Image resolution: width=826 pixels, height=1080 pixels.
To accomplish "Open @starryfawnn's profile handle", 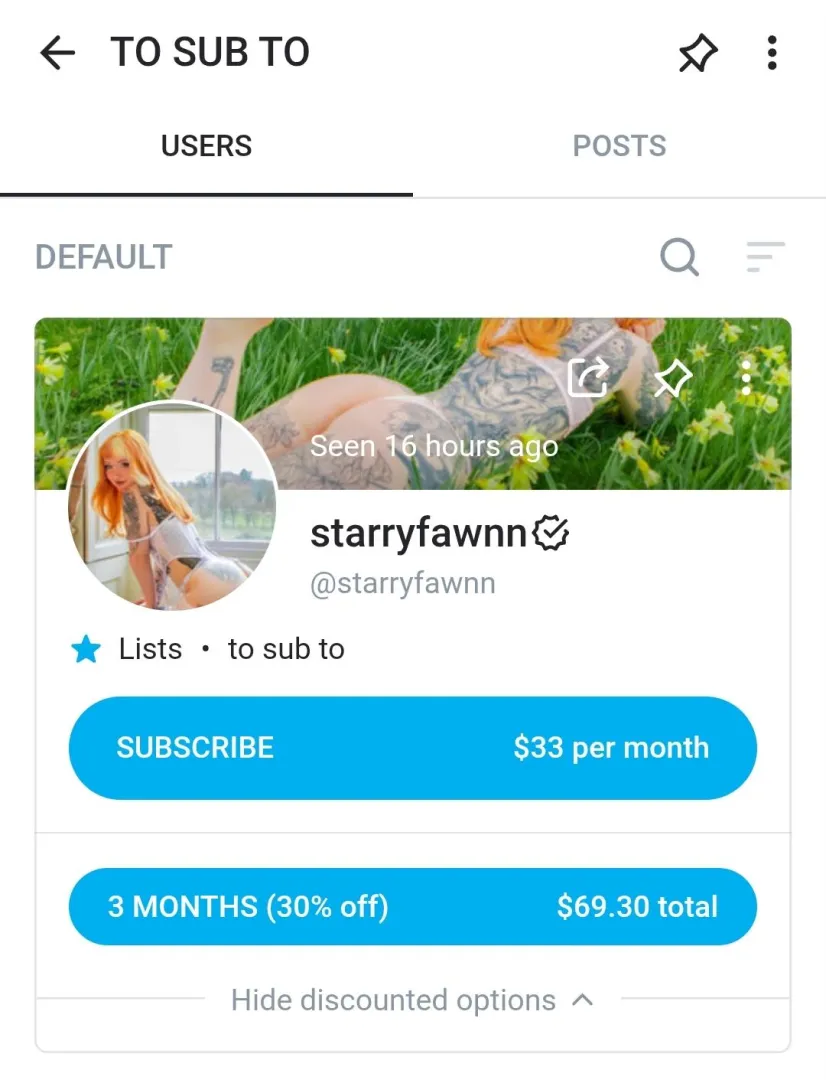I will (403, 583).
